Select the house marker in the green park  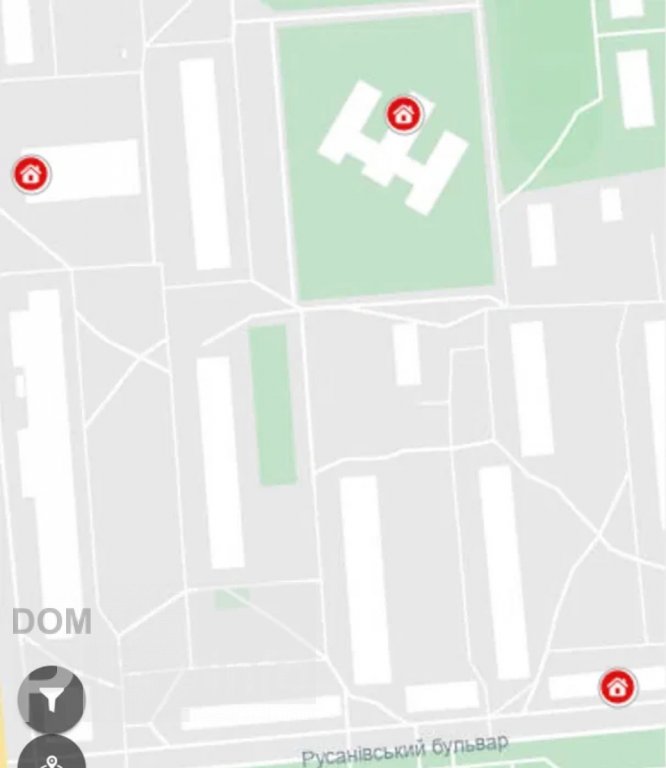[x=403, y=114]
